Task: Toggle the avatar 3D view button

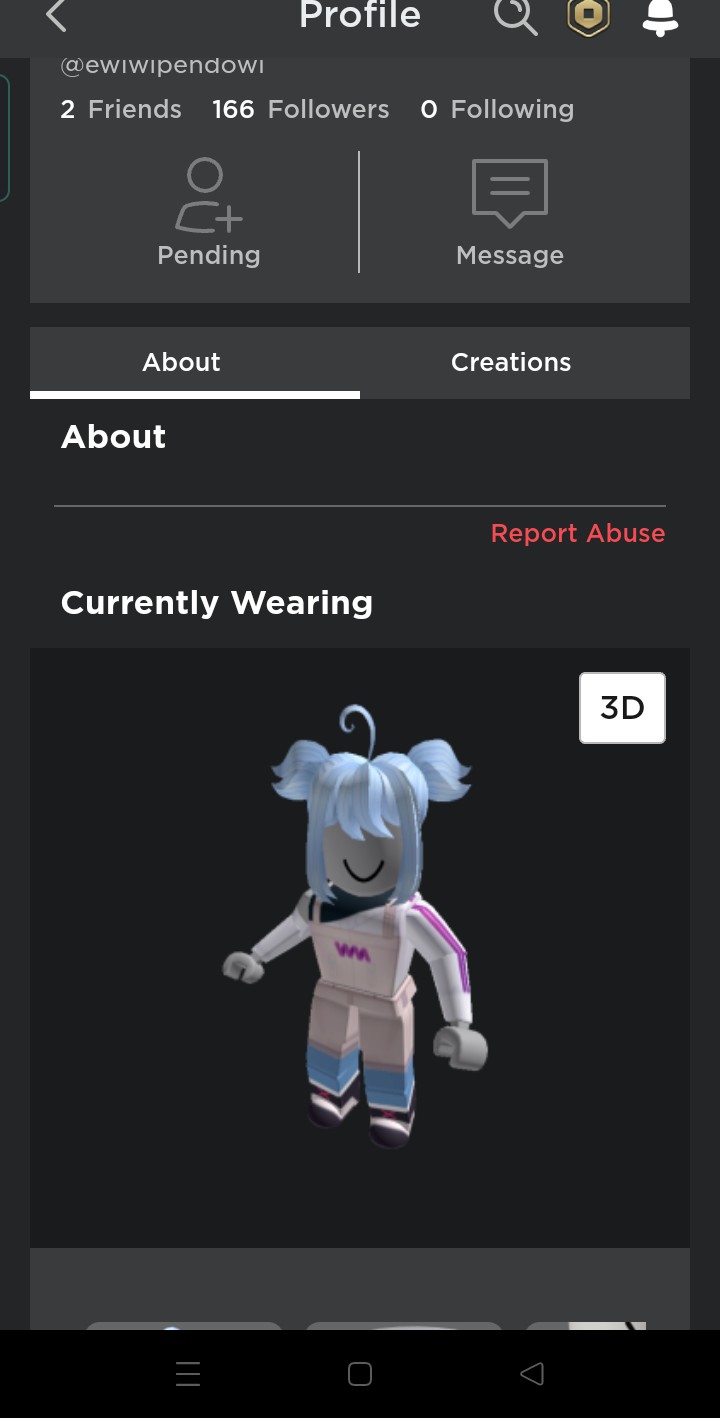Action: coord(622,708)
